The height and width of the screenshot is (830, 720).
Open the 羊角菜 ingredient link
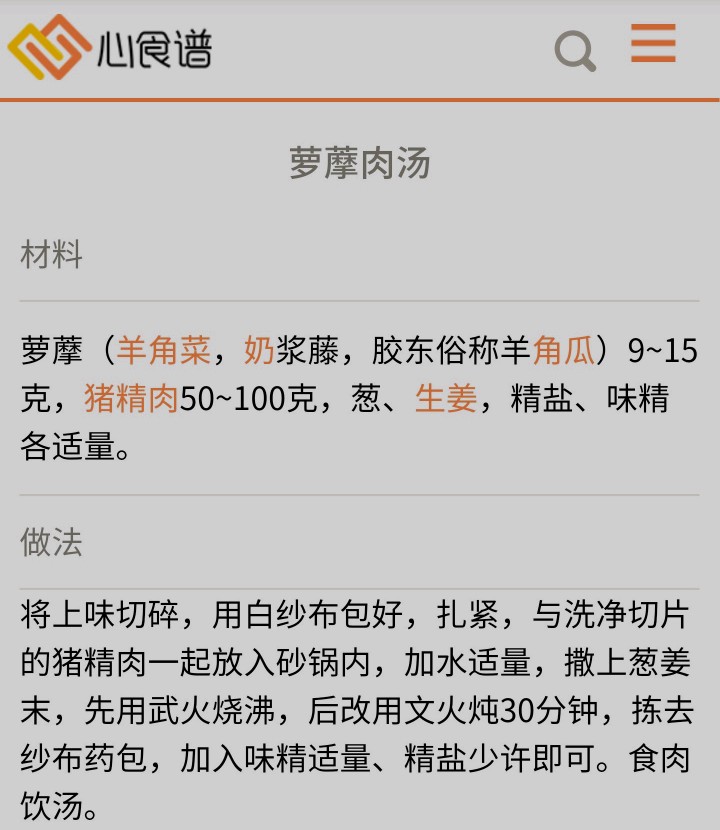pos(163,350)
